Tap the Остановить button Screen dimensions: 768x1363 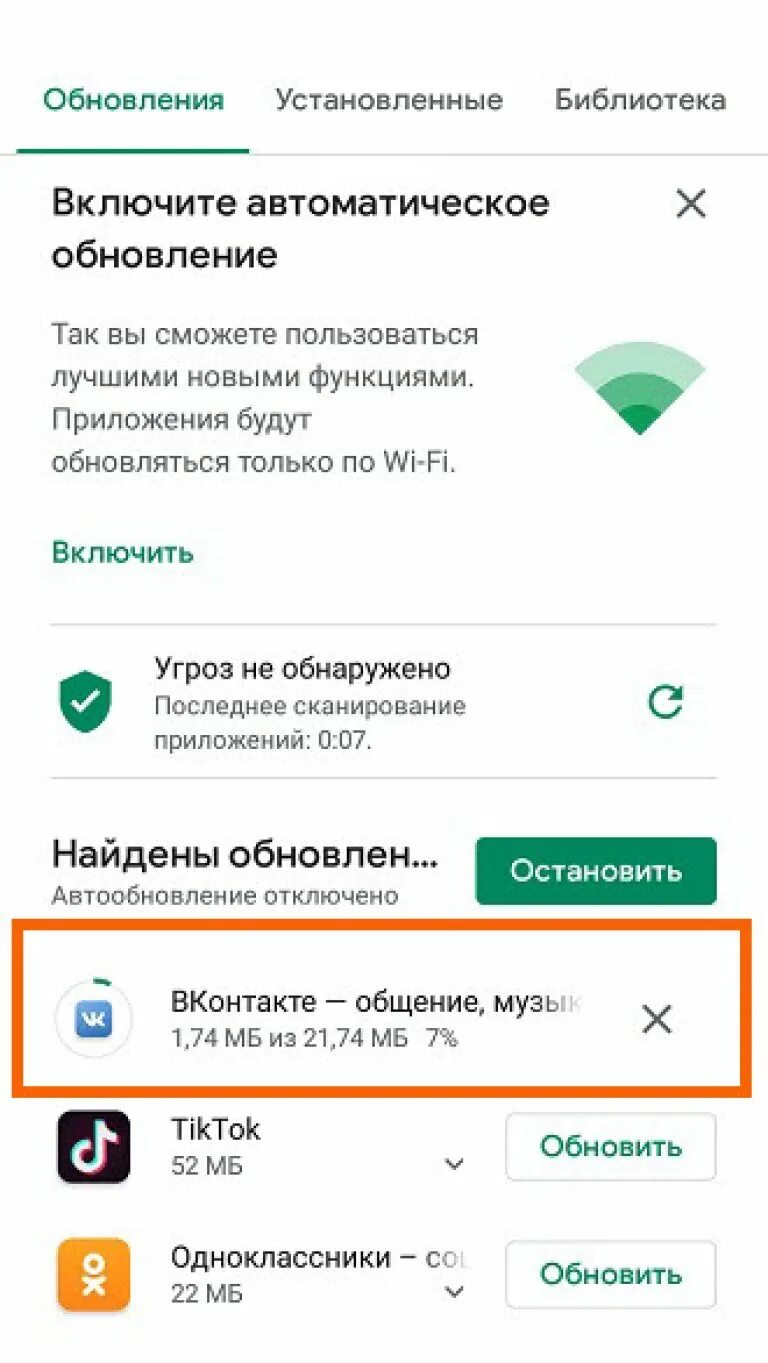596,871
